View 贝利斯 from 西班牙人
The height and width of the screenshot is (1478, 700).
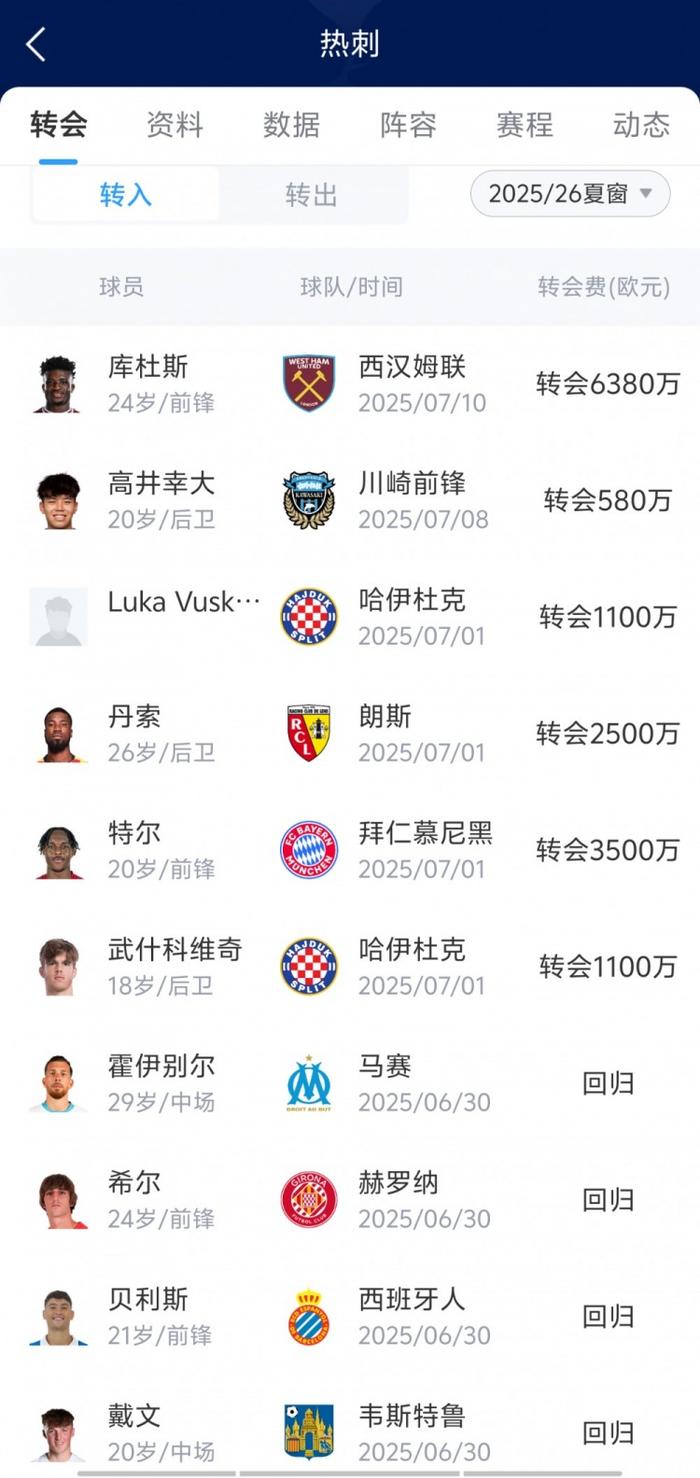(x=350, y=1316)
